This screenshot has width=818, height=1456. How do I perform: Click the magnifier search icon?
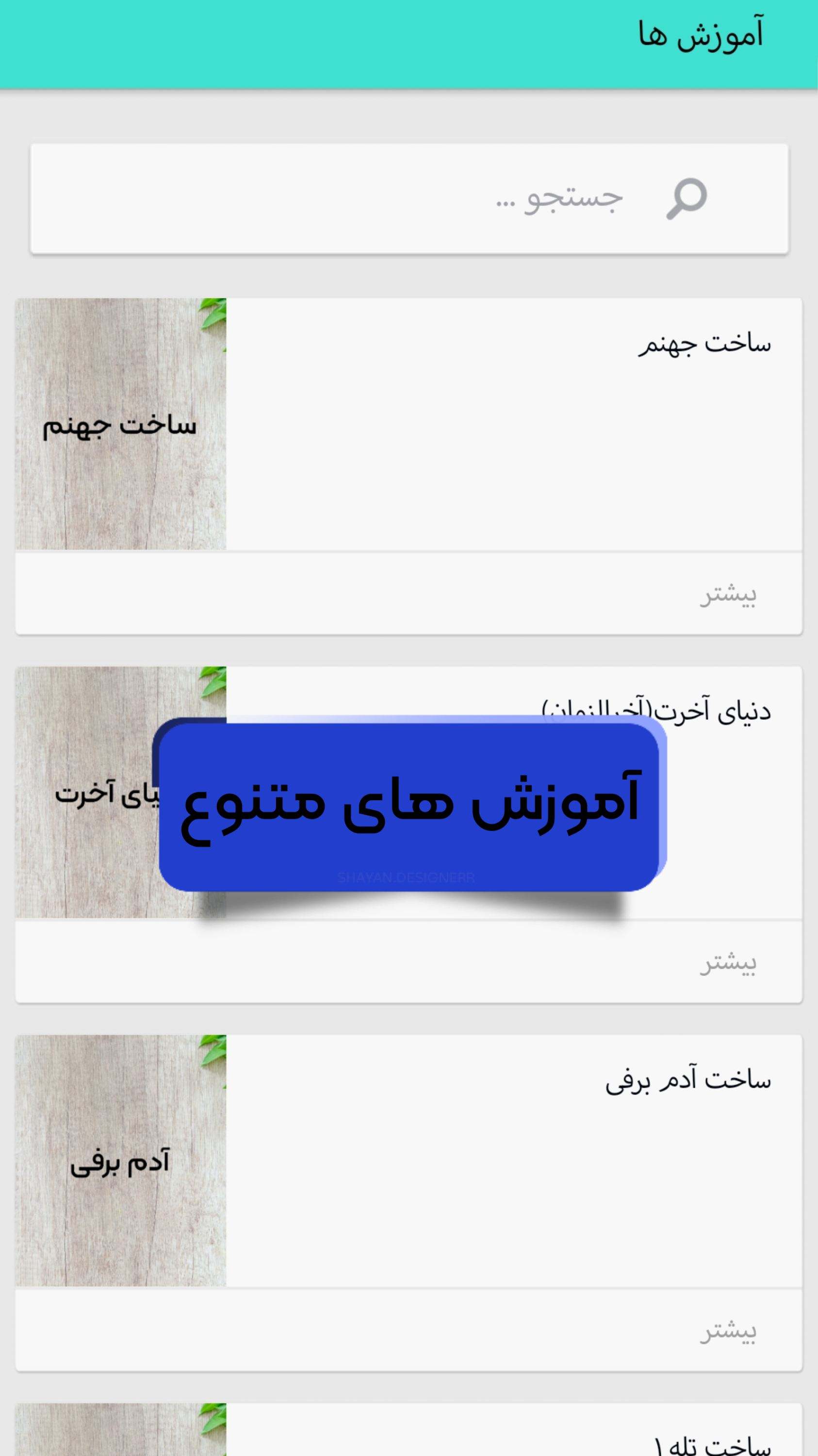click(x=687, y=198)
